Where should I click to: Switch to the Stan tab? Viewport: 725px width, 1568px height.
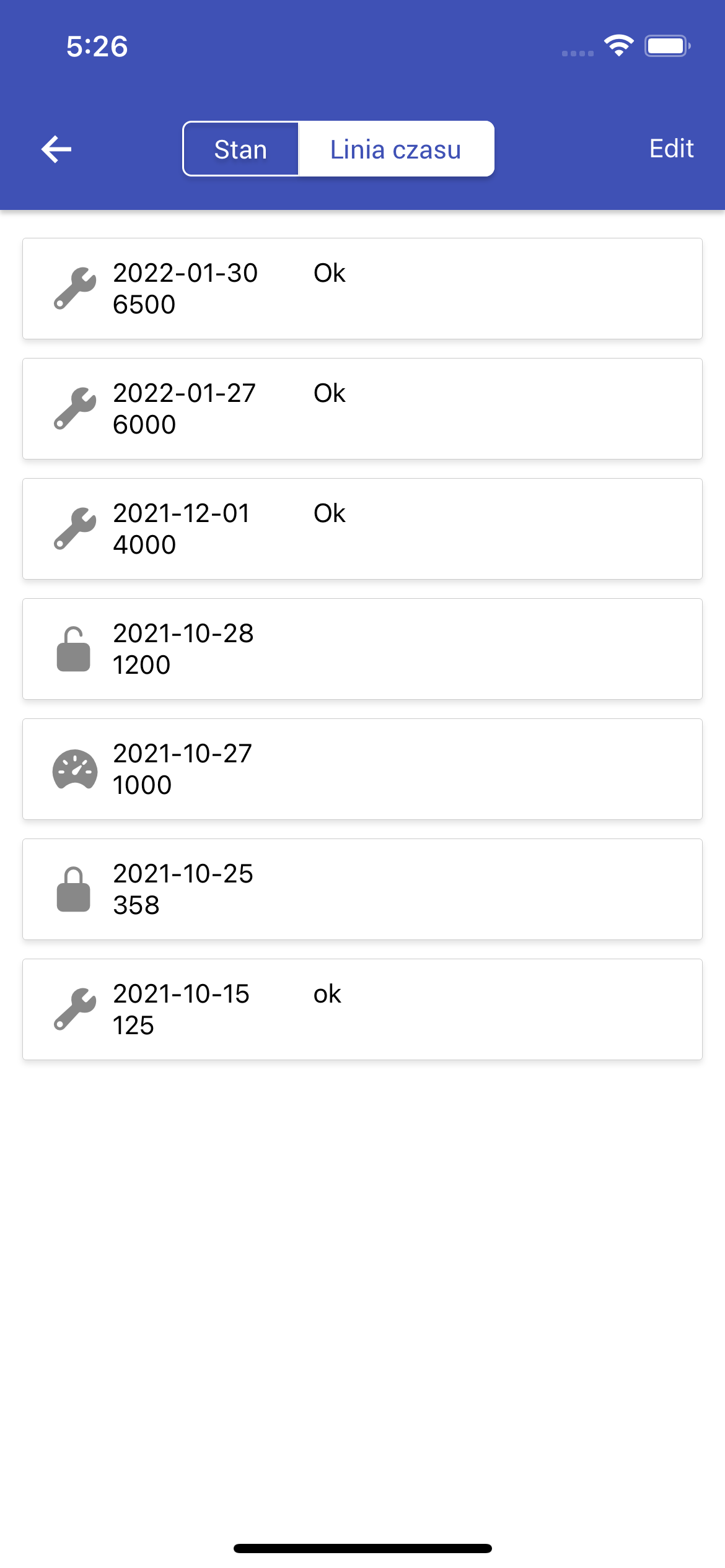pyautogui.click(x=240, y=149)
